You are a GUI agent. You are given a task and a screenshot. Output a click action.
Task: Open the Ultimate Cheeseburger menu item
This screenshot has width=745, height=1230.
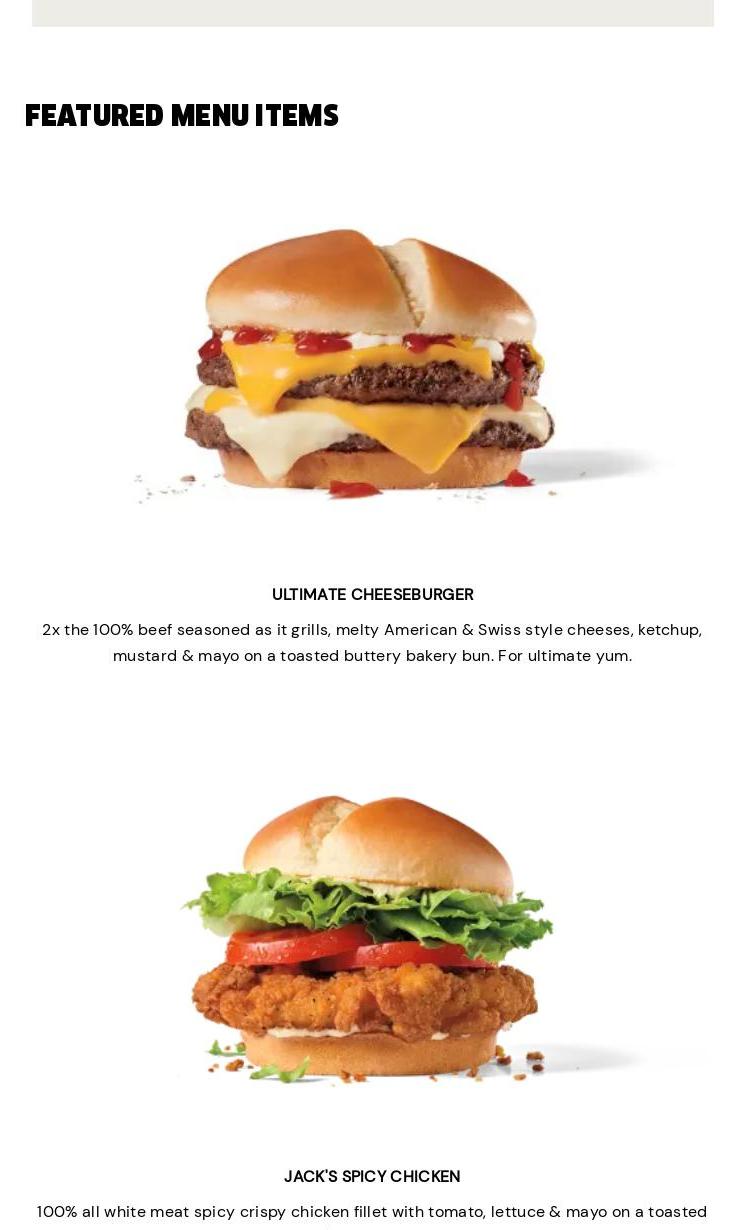372,594
